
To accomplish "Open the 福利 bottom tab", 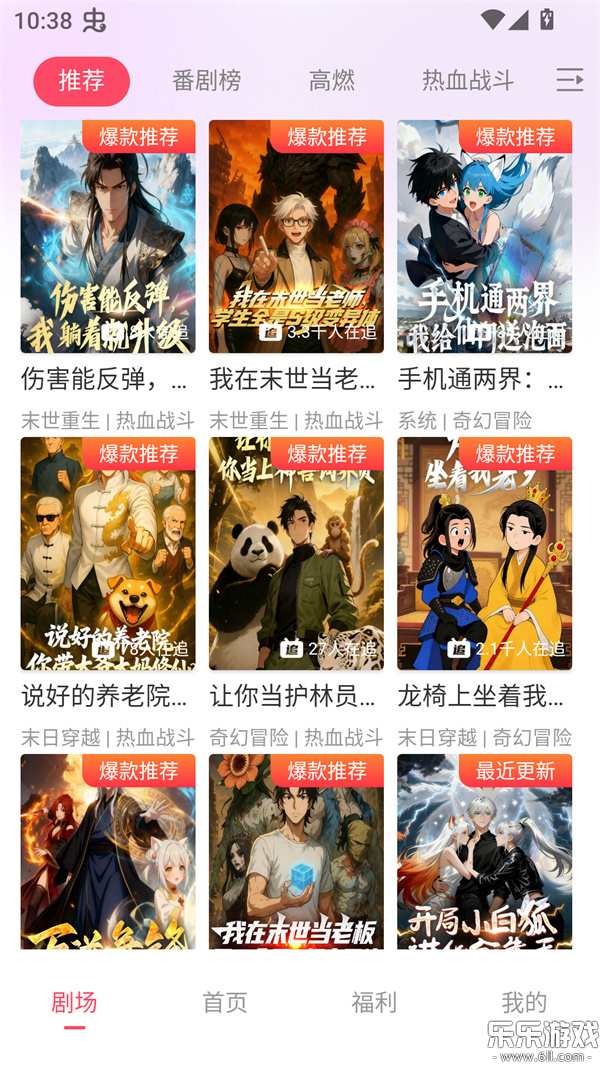I will coord(374,1003).
